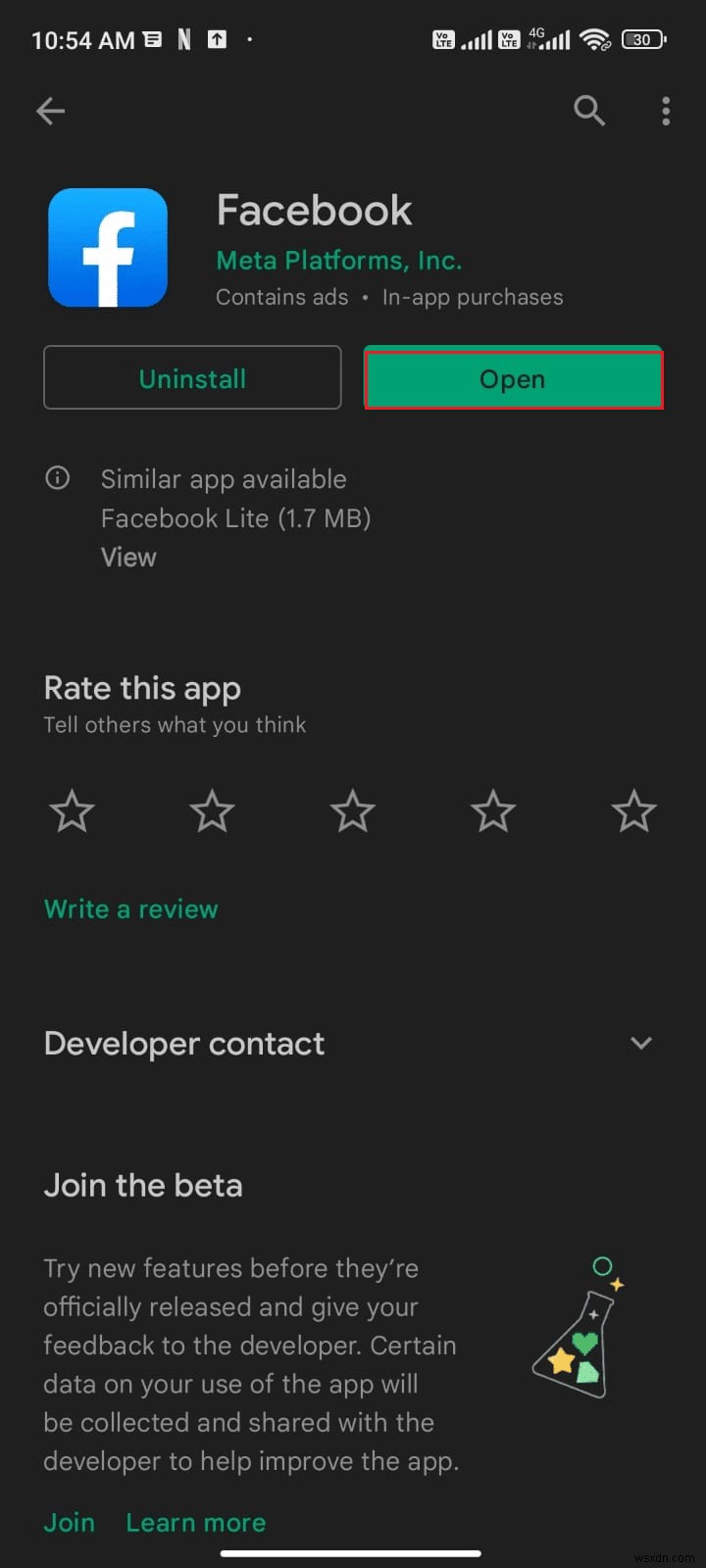Tap Write a review

(x=130, y=908)
